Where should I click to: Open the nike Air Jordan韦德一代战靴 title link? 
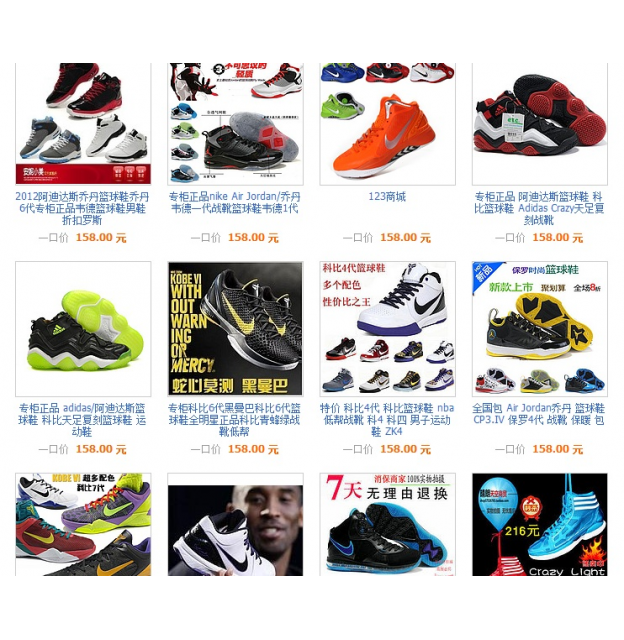(235, 202)
